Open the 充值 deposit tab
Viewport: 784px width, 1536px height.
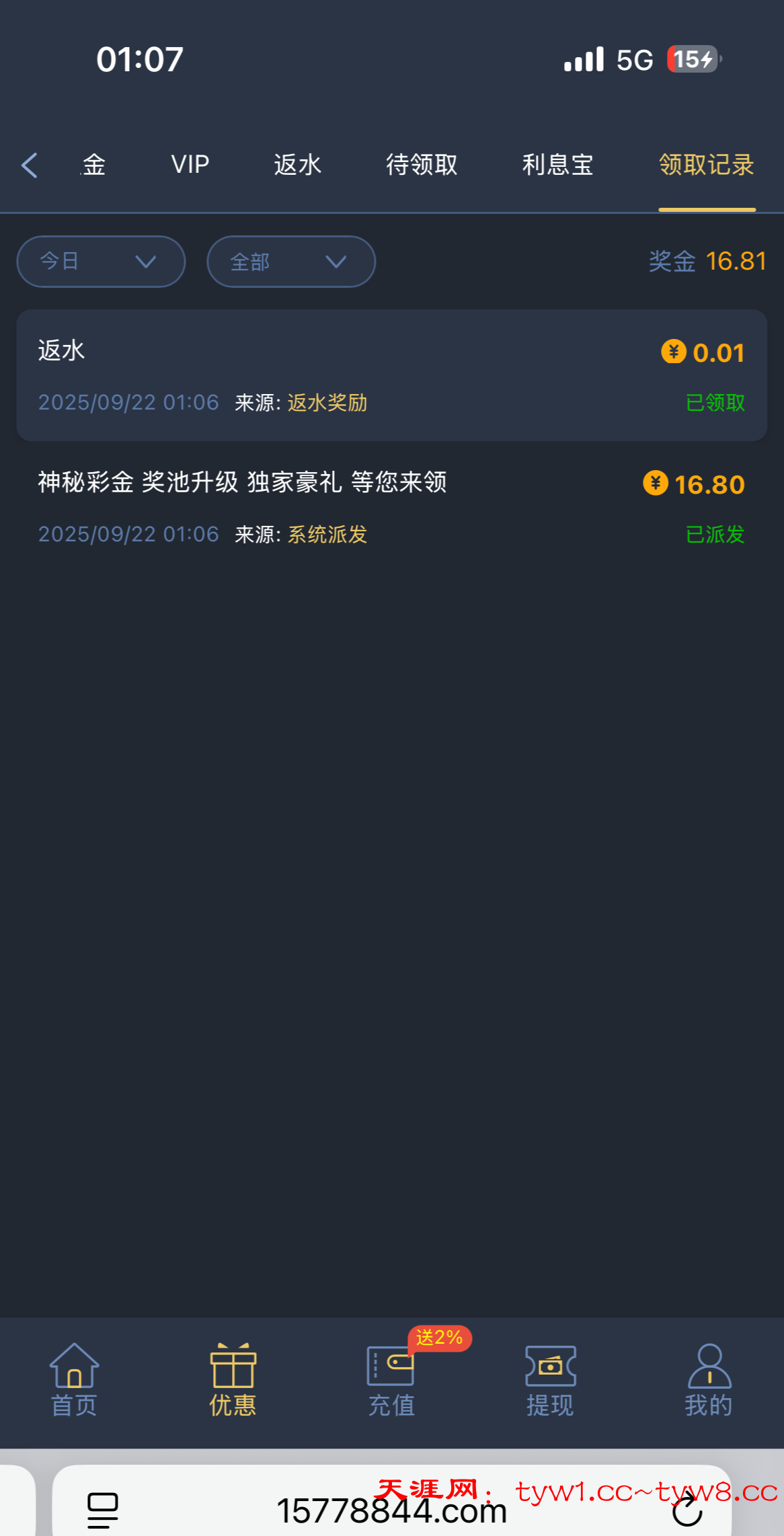(x=391, y=1380)
